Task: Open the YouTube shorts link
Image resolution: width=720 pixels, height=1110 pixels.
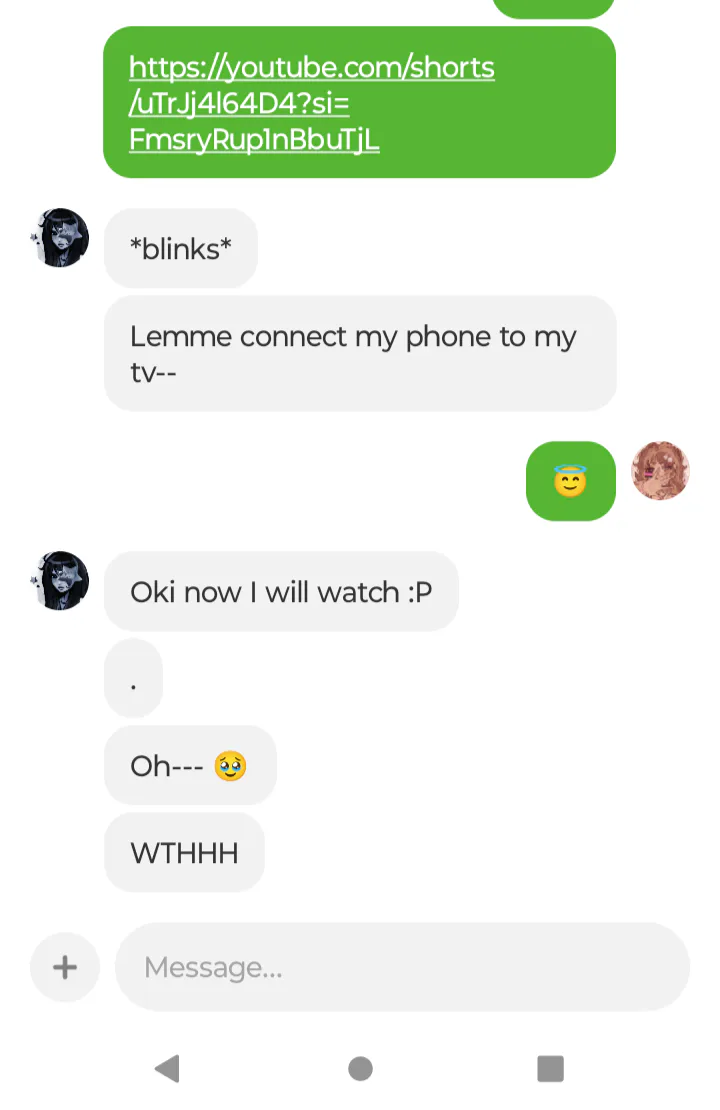Action: click(x=311, y=103)
